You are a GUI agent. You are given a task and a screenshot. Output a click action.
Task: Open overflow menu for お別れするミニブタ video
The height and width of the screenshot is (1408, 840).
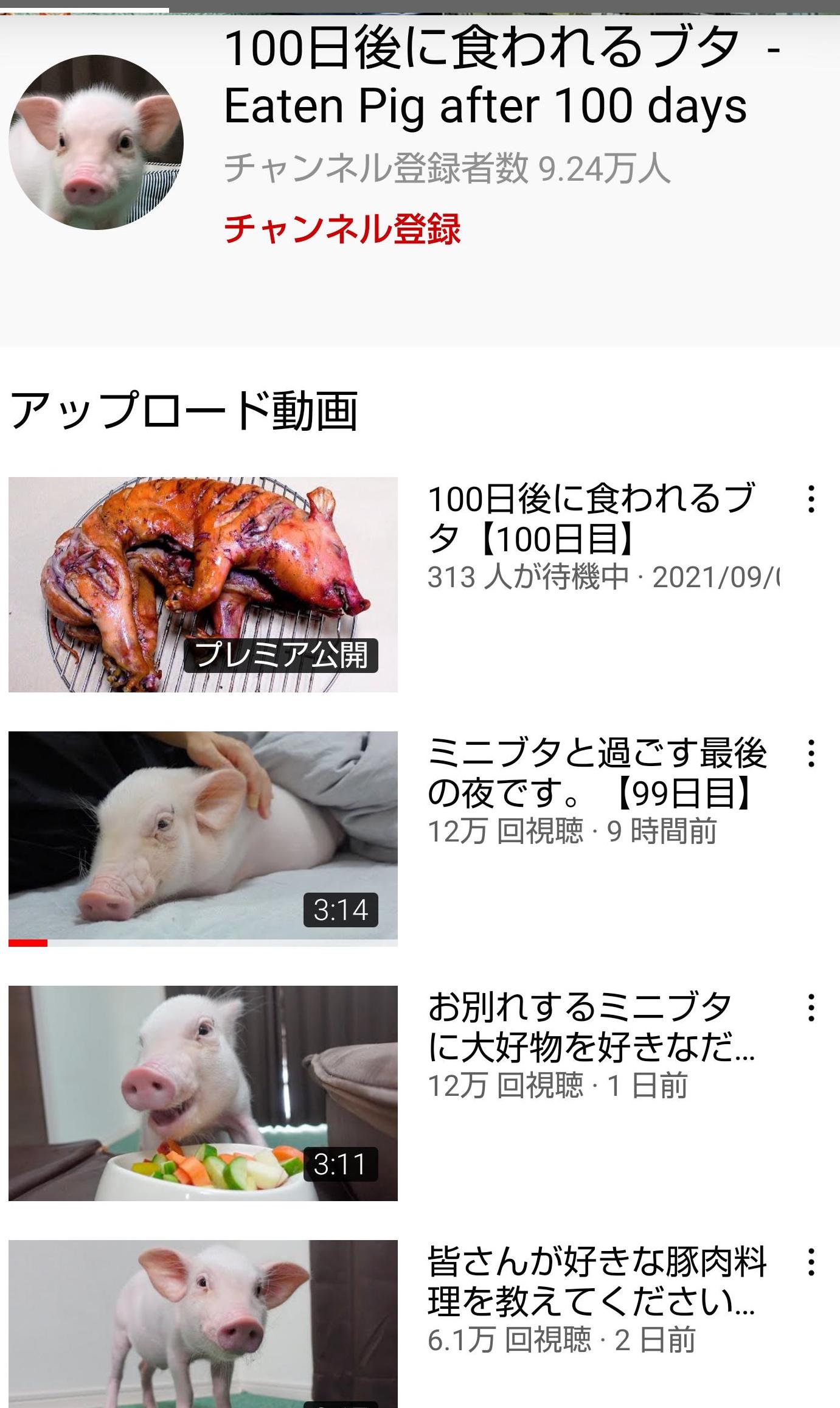pyautogui.click(x=811, y=1008)
